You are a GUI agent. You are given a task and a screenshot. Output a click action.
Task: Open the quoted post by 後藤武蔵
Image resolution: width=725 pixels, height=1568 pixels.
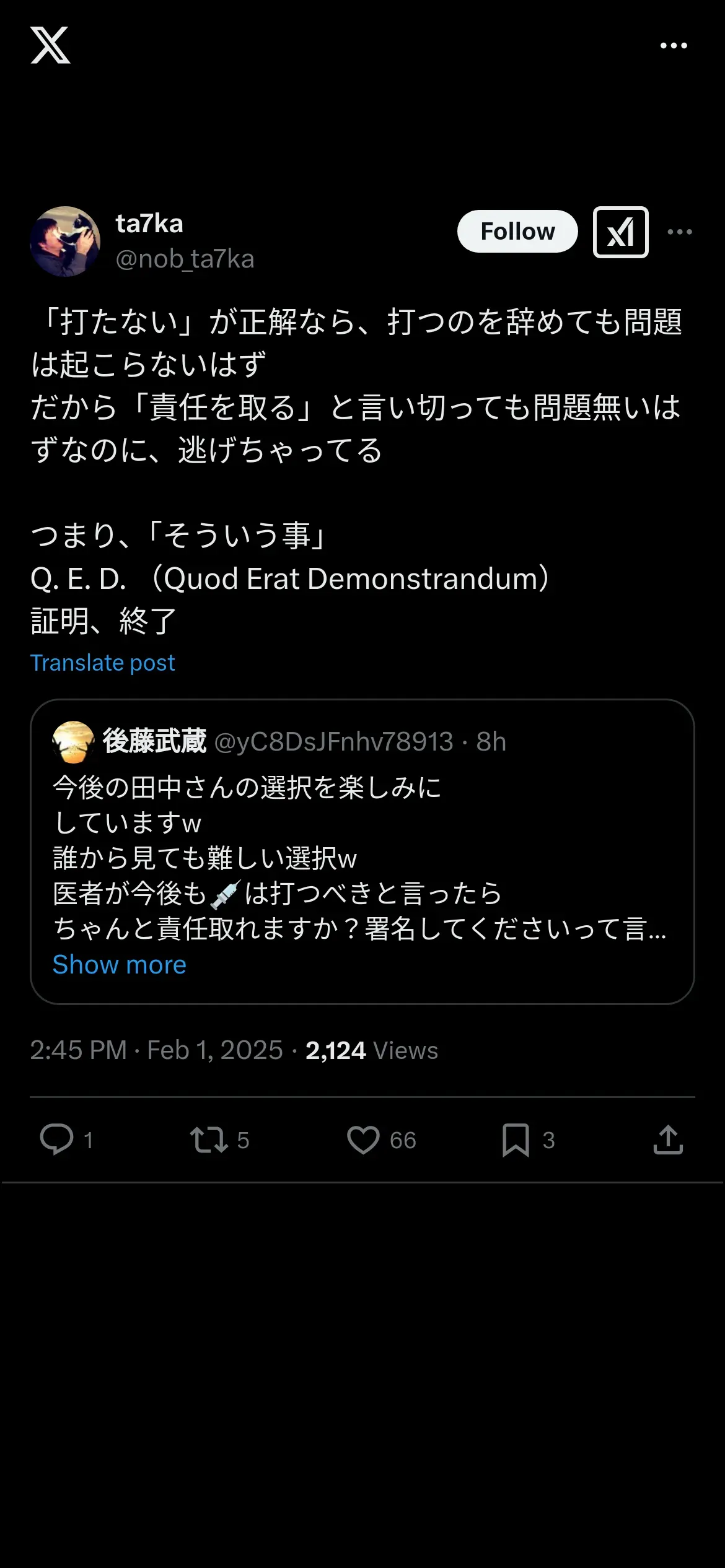[362, 858]
